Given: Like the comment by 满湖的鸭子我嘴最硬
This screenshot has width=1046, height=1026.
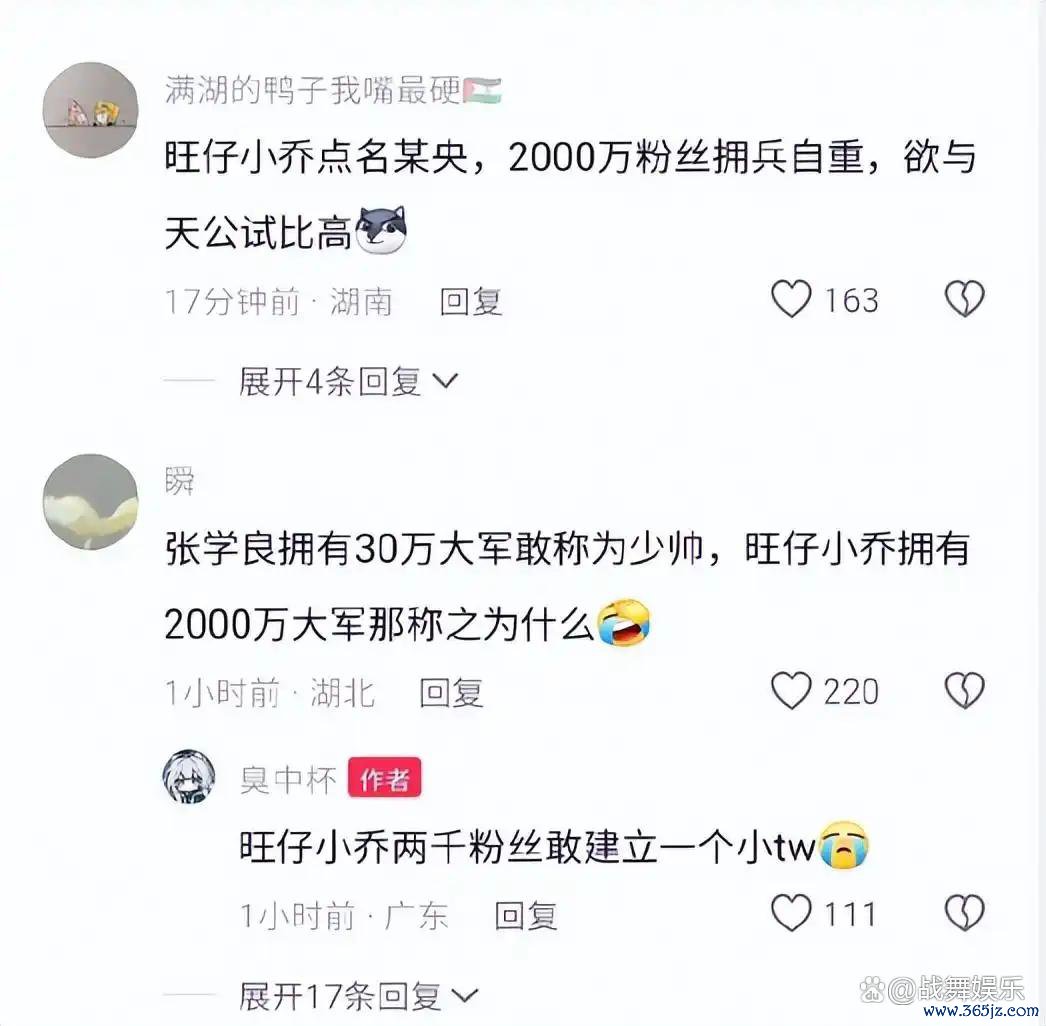Looking at the screenshot, I should pyautogui.click(x=792, y=300).
